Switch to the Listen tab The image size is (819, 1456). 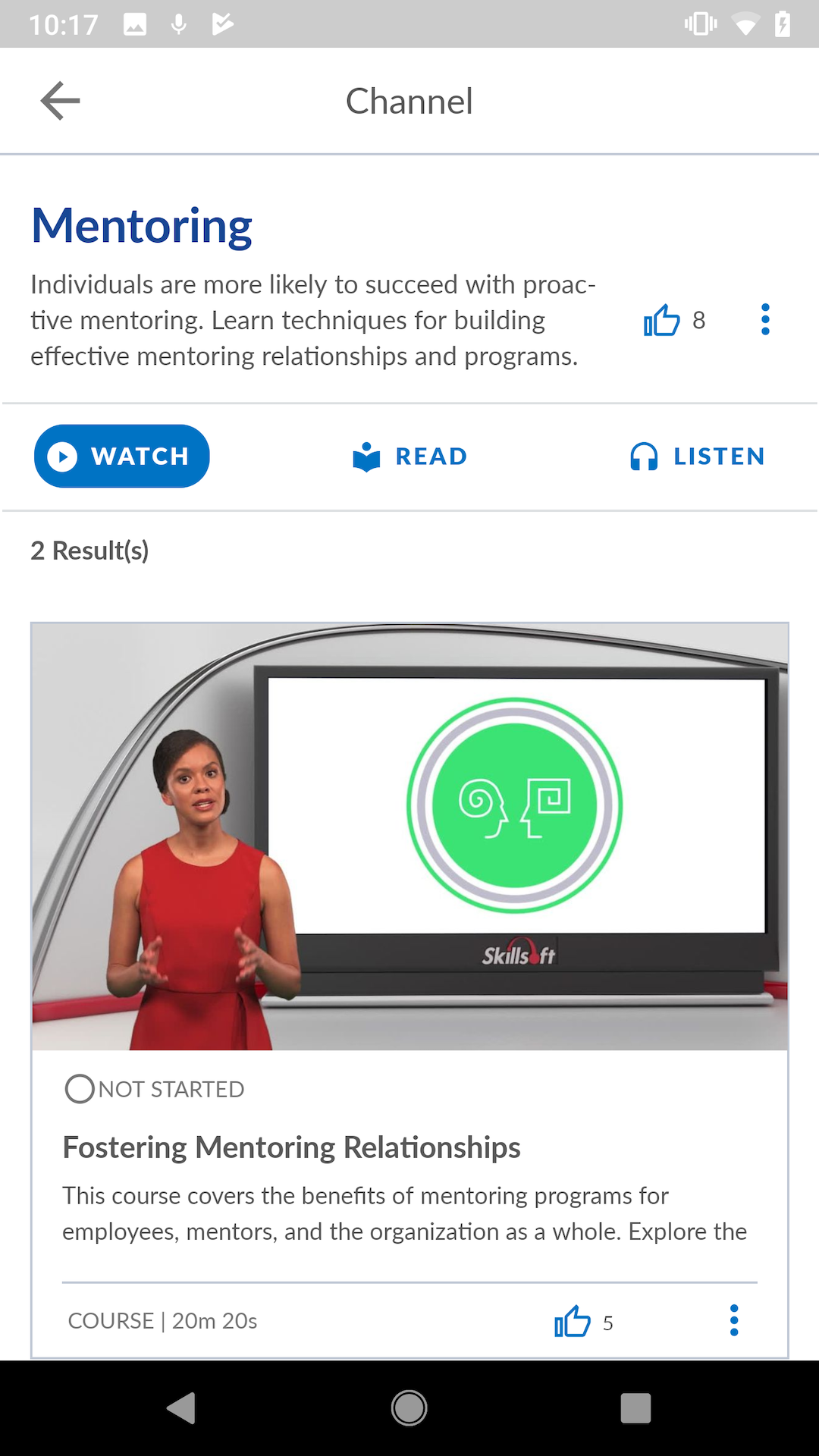coord(698,457)
